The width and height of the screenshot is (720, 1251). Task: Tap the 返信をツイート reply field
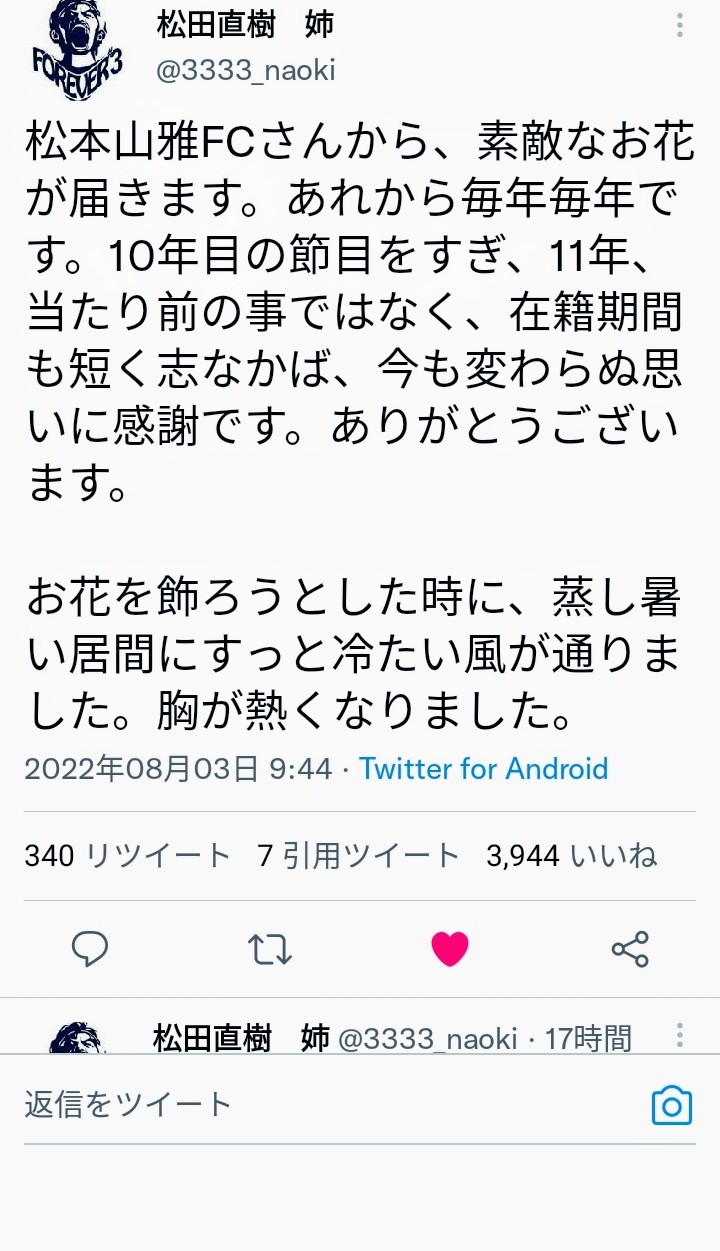[x=300, y=1104]
